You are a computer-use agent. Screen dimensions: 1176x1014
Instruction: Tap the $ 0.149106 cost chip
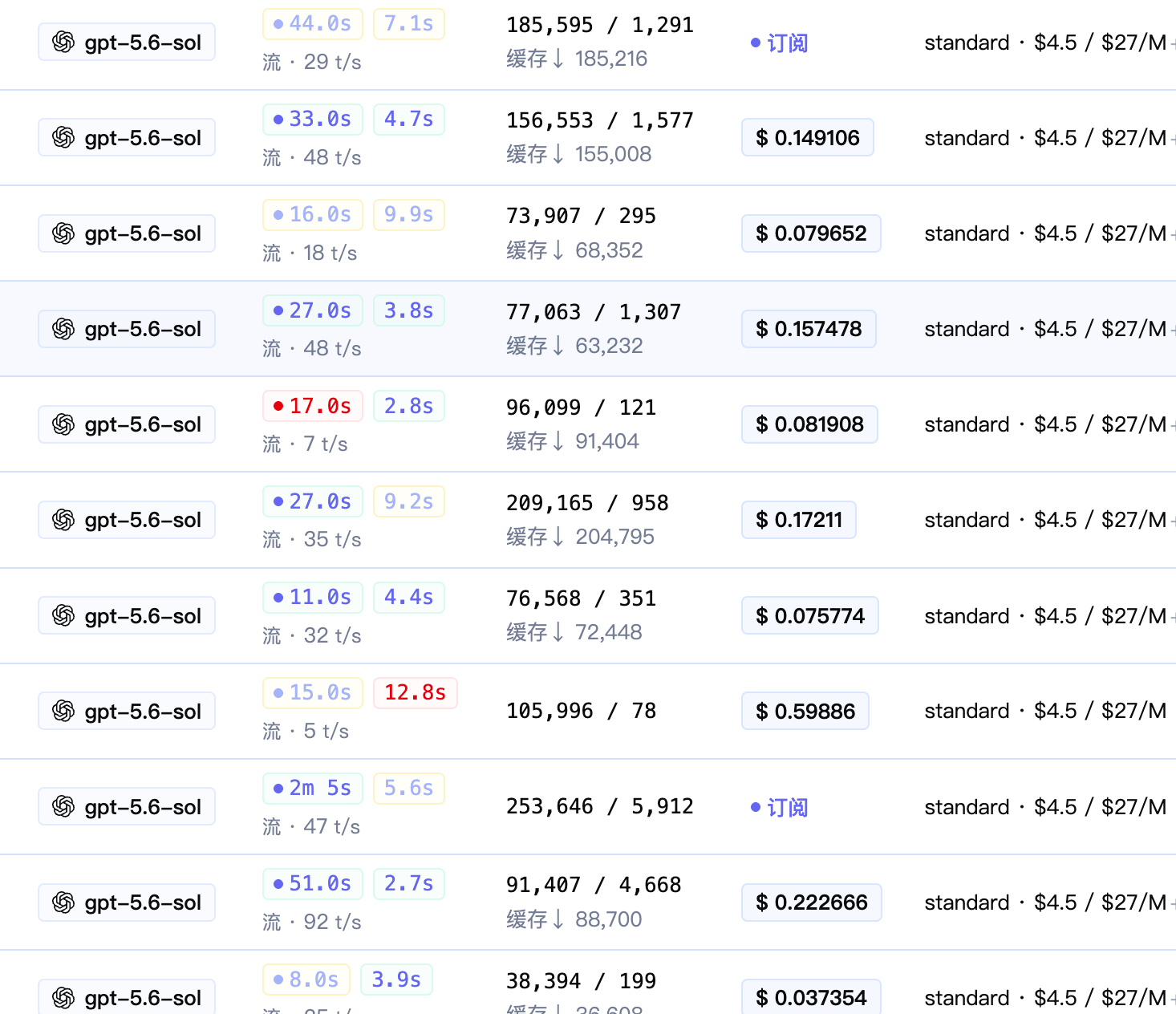(x=807, y=138)
